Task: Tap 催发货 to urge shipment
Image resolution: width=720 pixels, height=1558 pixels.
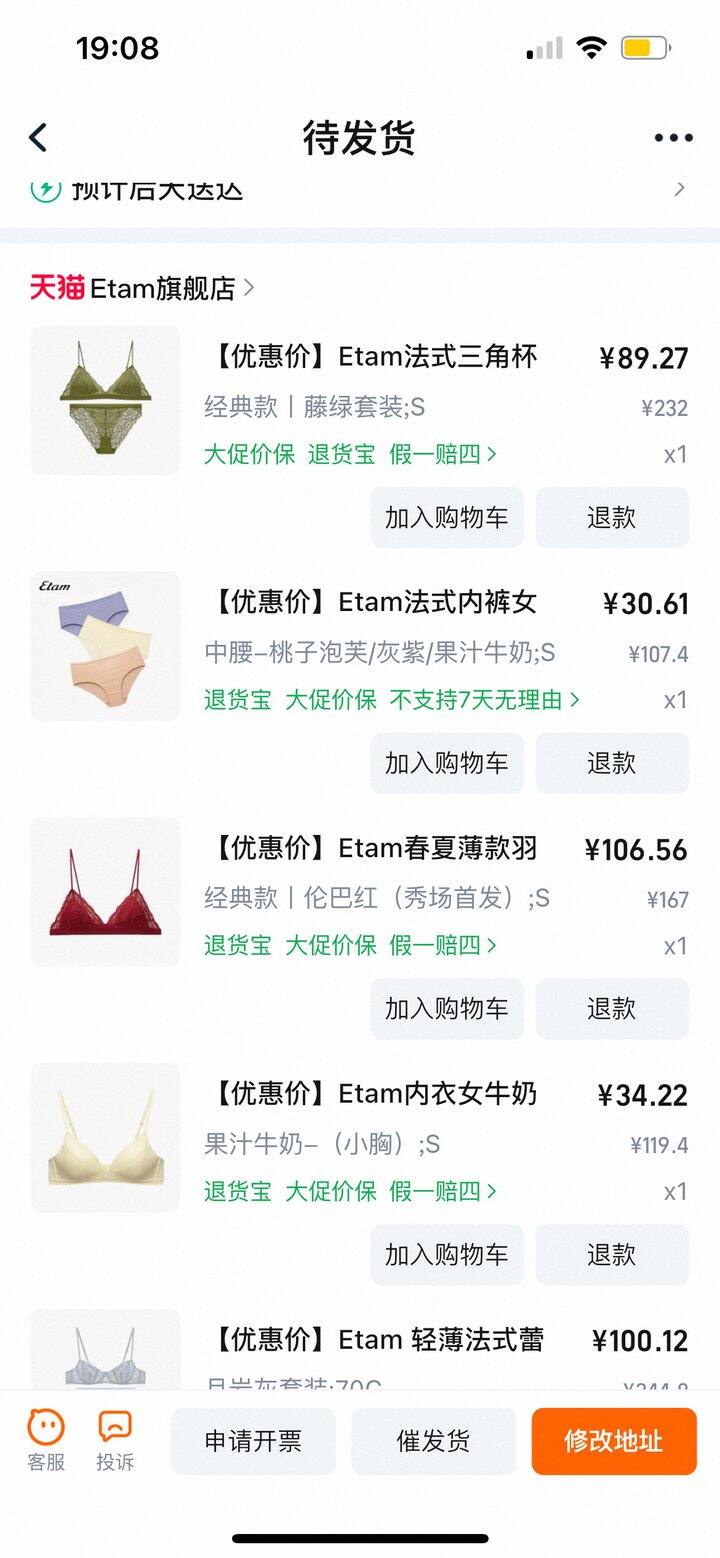Action: (433, 1440)
